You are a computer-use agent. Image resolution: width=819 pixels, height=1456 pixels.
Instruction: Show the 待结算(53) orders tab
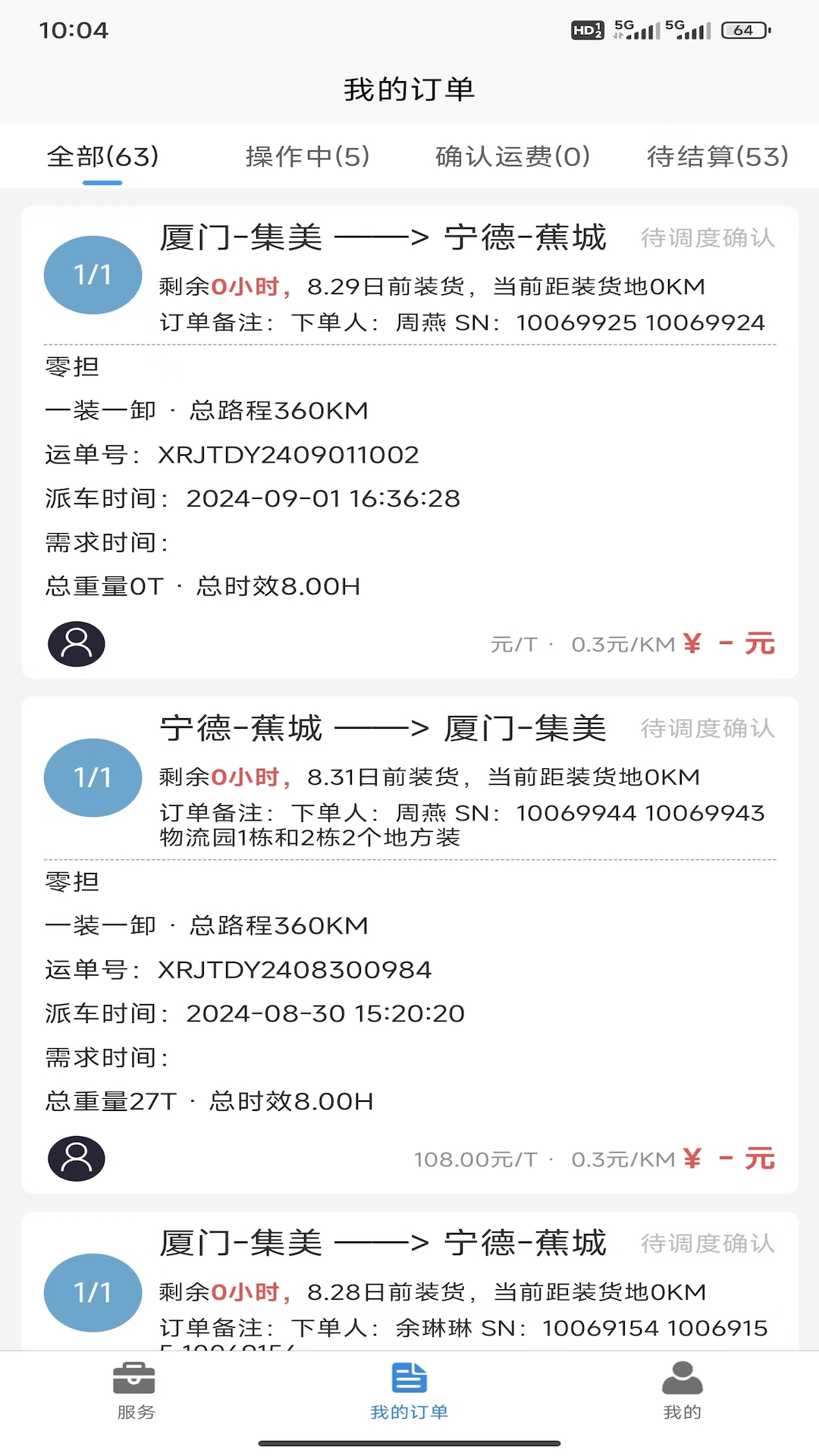coord(717,157)
